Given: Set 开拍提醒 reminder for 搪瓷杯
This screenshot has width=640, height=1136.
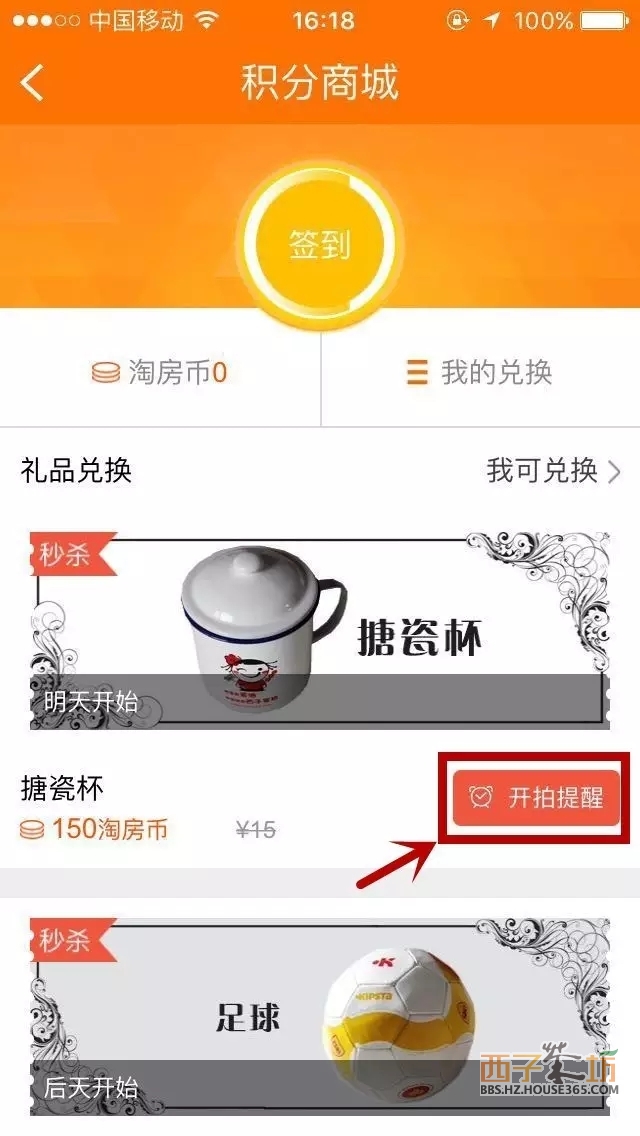Looking at the screenshot, I should [x=537, y=797].
